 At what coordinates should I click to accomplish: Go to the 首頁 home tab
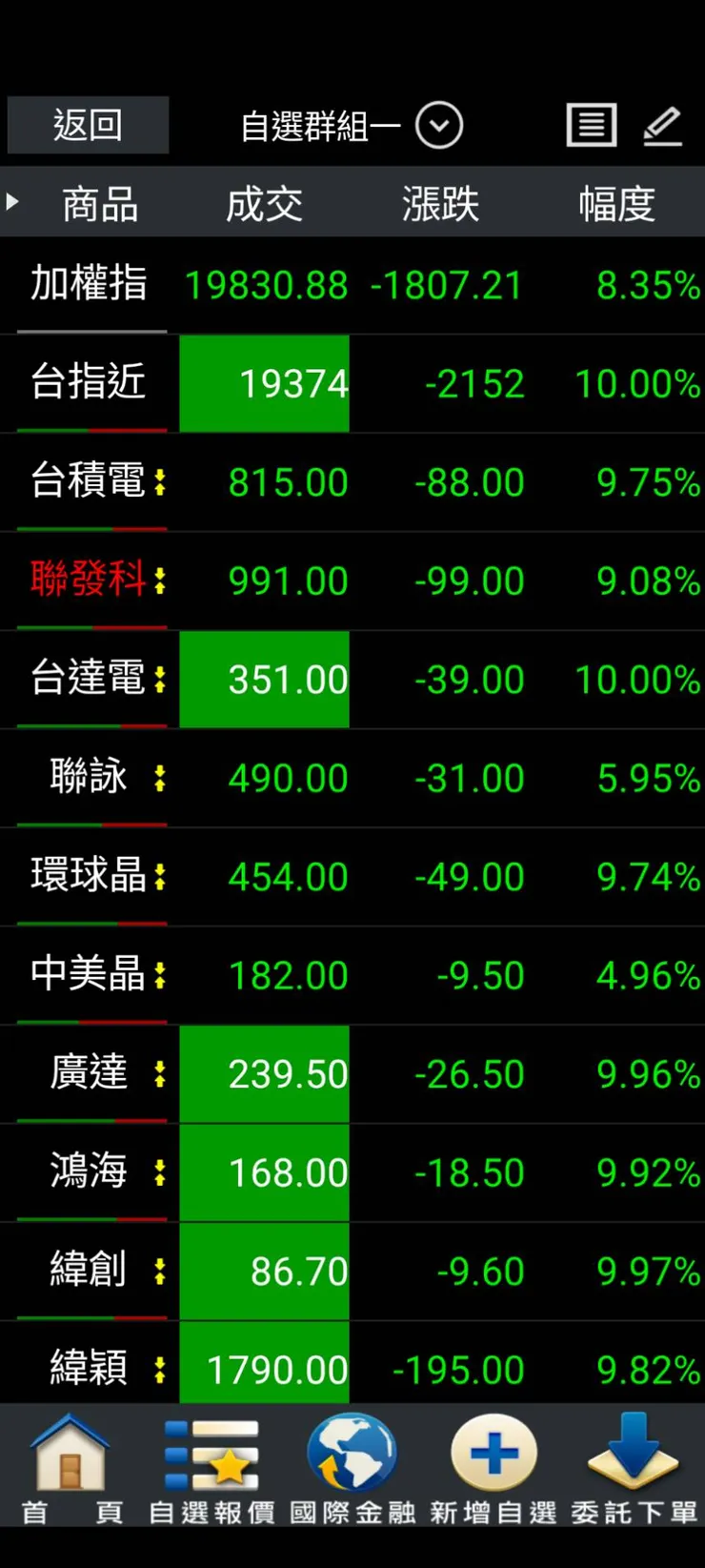tap(71, 1468)
